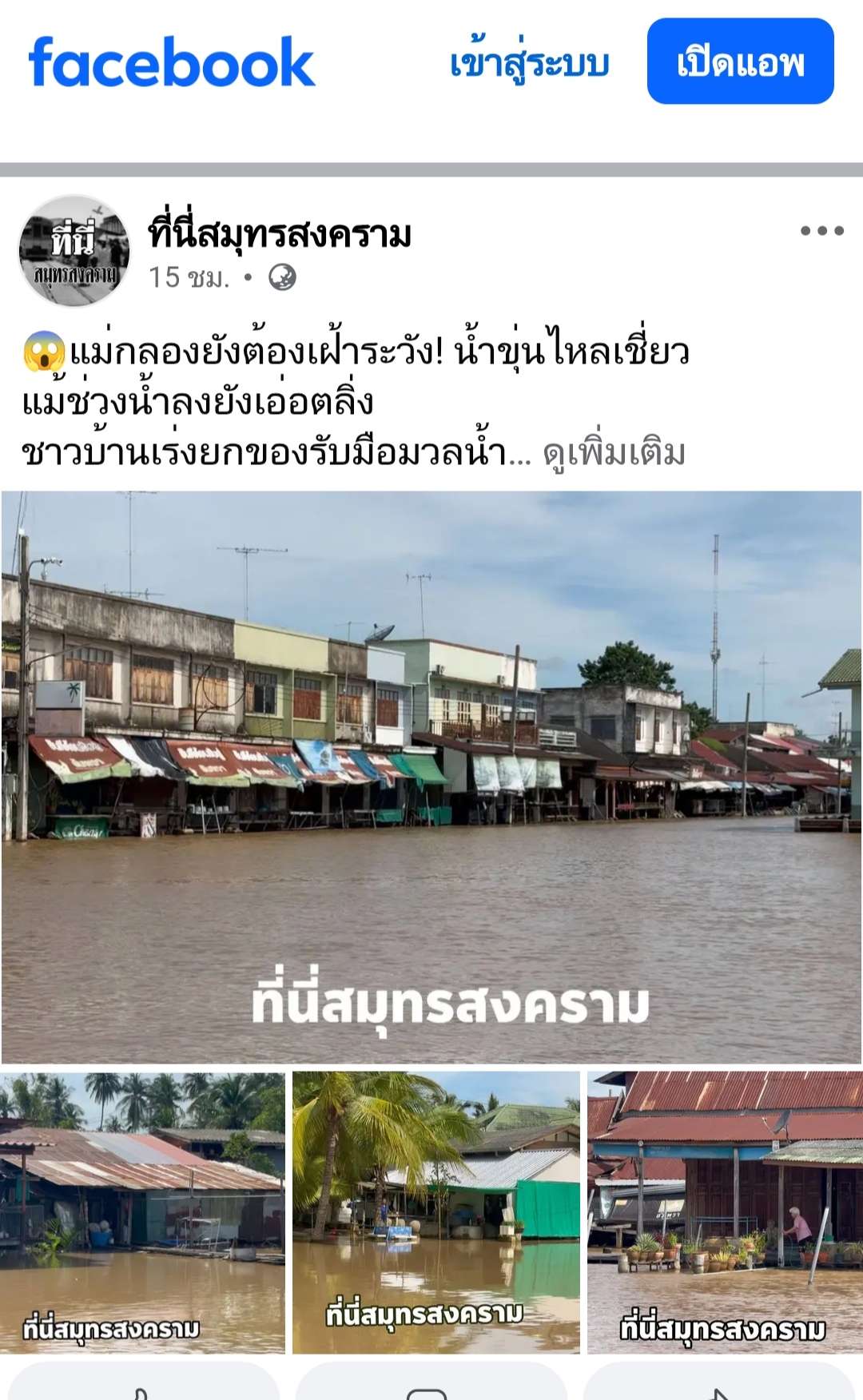View the photo with tin-roof houses and palms
This screenshot has width=863, height=1400.
click(142, 1212)
